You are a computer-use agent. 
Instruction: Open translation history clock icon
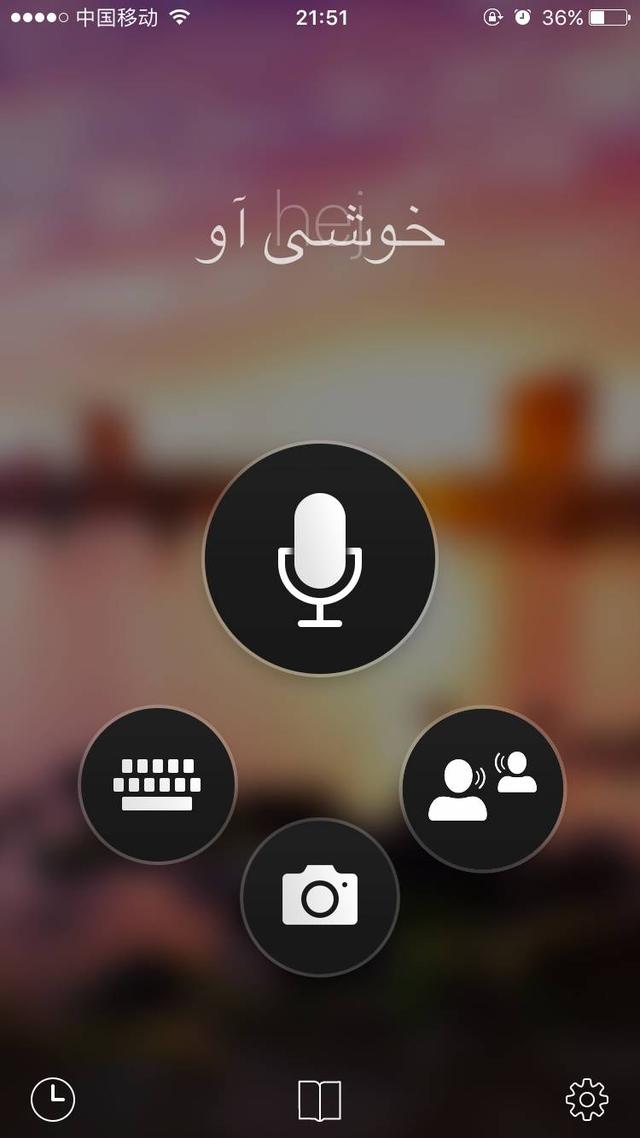53,1100
